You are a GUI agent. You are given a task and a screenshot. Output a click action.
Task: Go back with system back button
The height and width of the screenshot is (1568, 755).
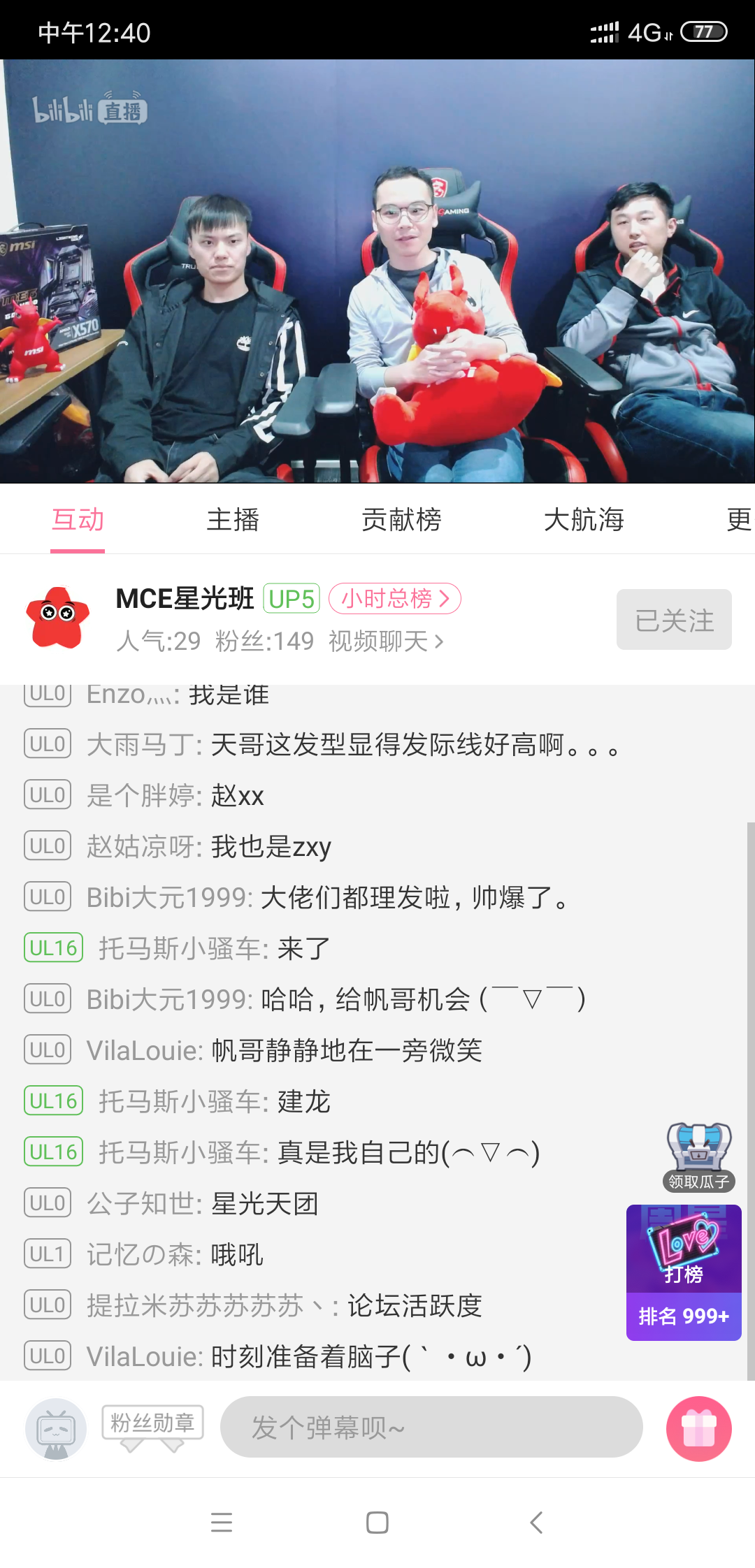(536, 1522)
